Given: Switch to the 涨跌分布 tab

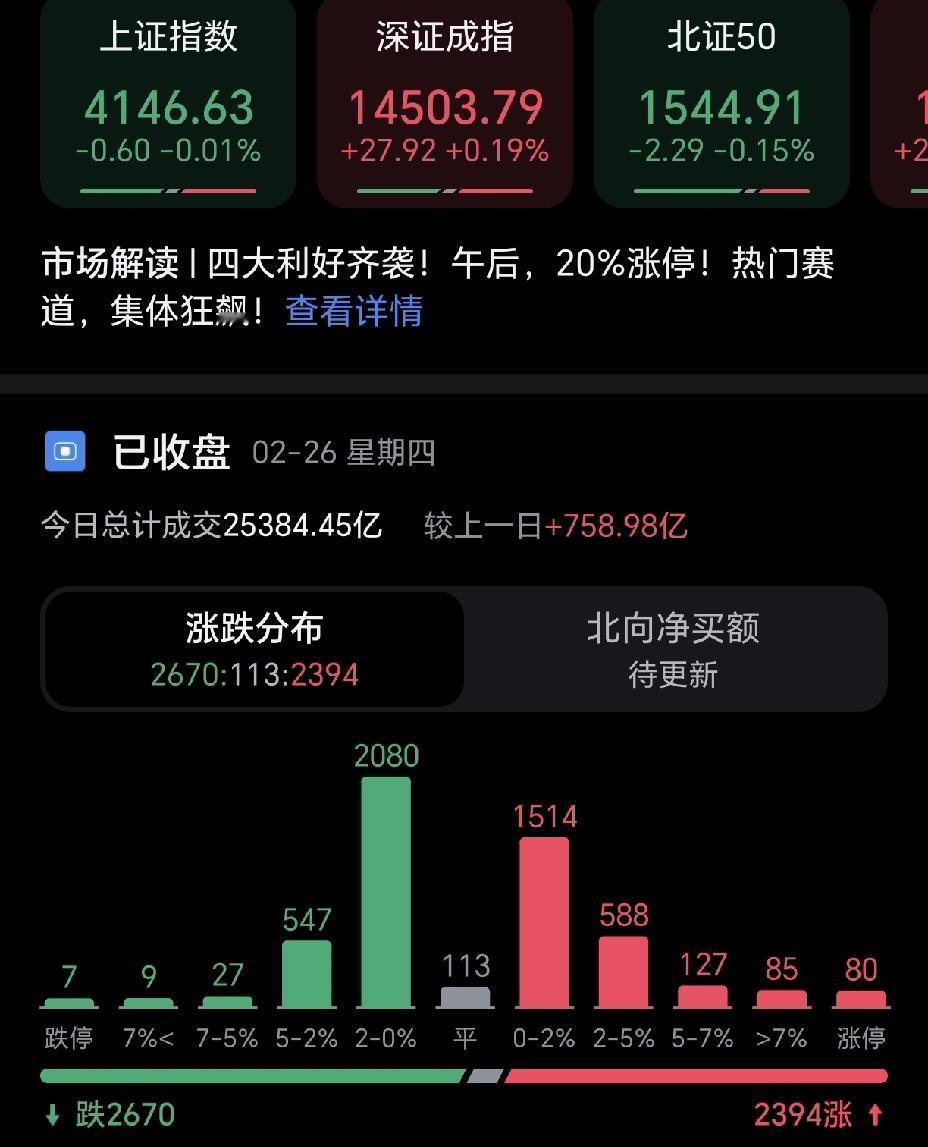Looking at the screenshot, I should click(x=252, y=648).
